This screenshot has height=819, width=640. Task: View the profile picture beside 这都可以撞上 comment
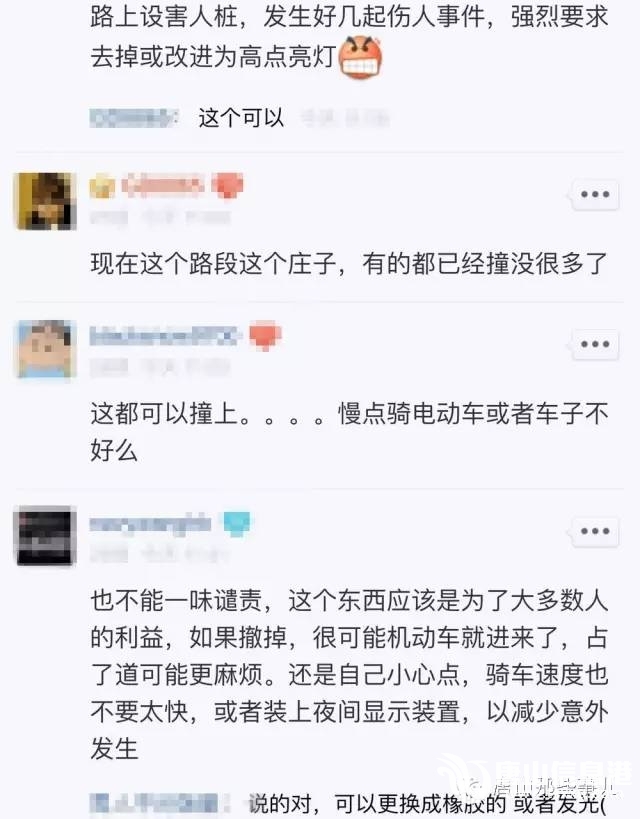click(x=45, y=350)
